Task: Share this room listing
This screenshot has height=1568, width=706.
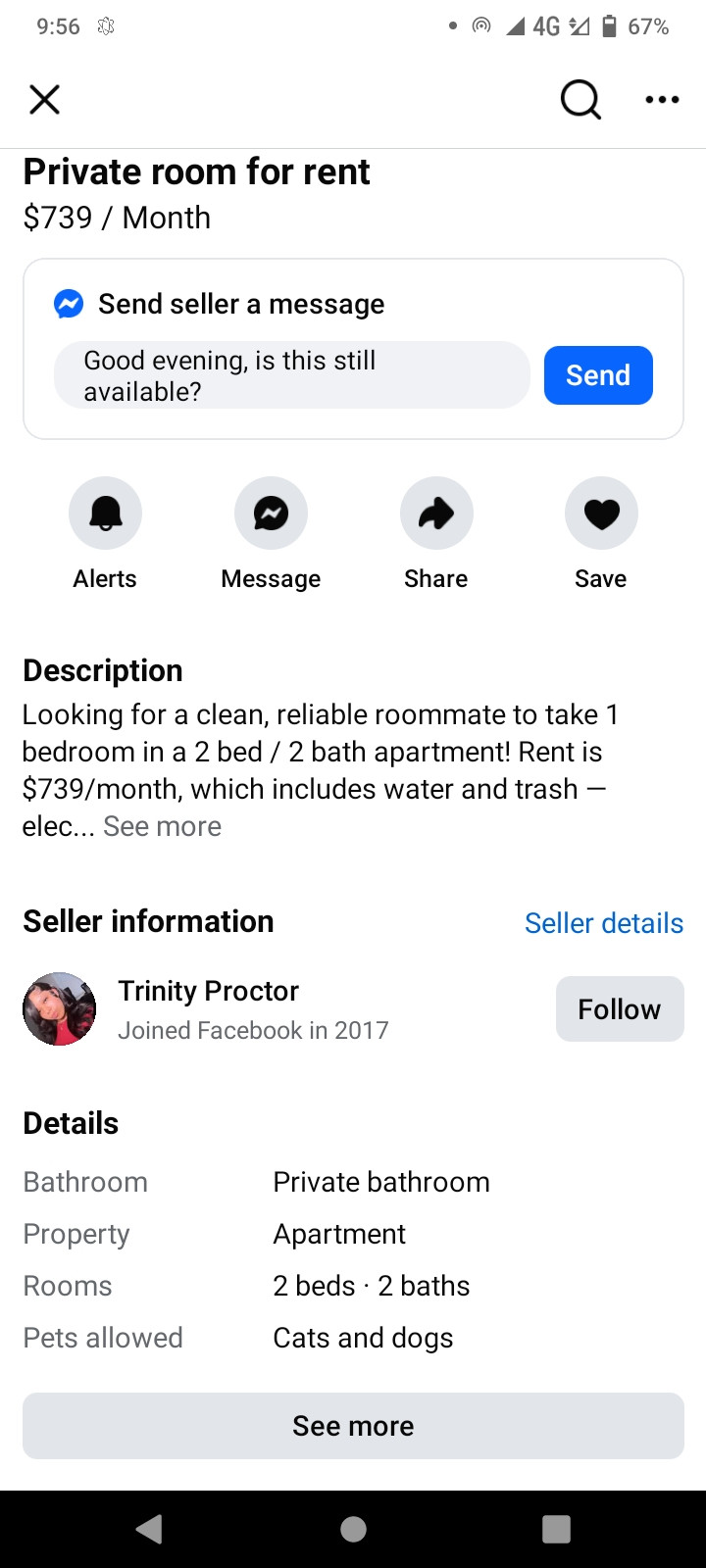Action: pos(436,514)
